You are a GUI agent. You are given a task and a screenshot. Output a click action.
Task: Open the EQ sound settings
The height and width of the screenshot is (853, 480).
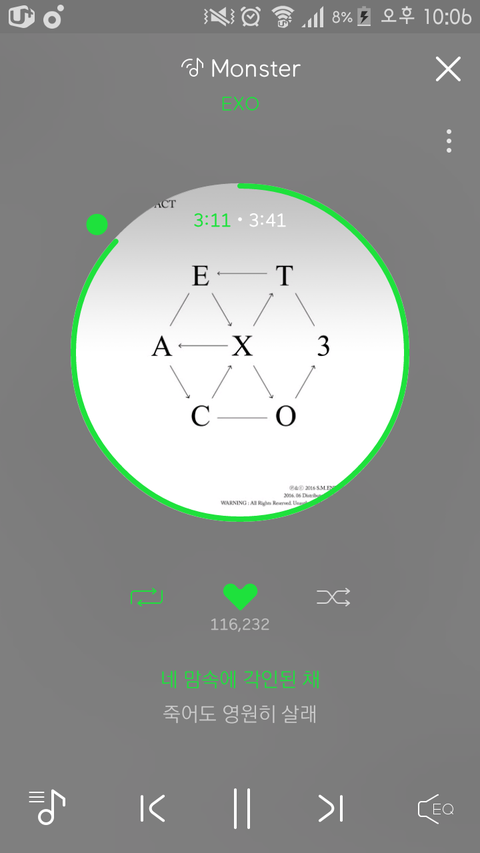tap(435, 808)
